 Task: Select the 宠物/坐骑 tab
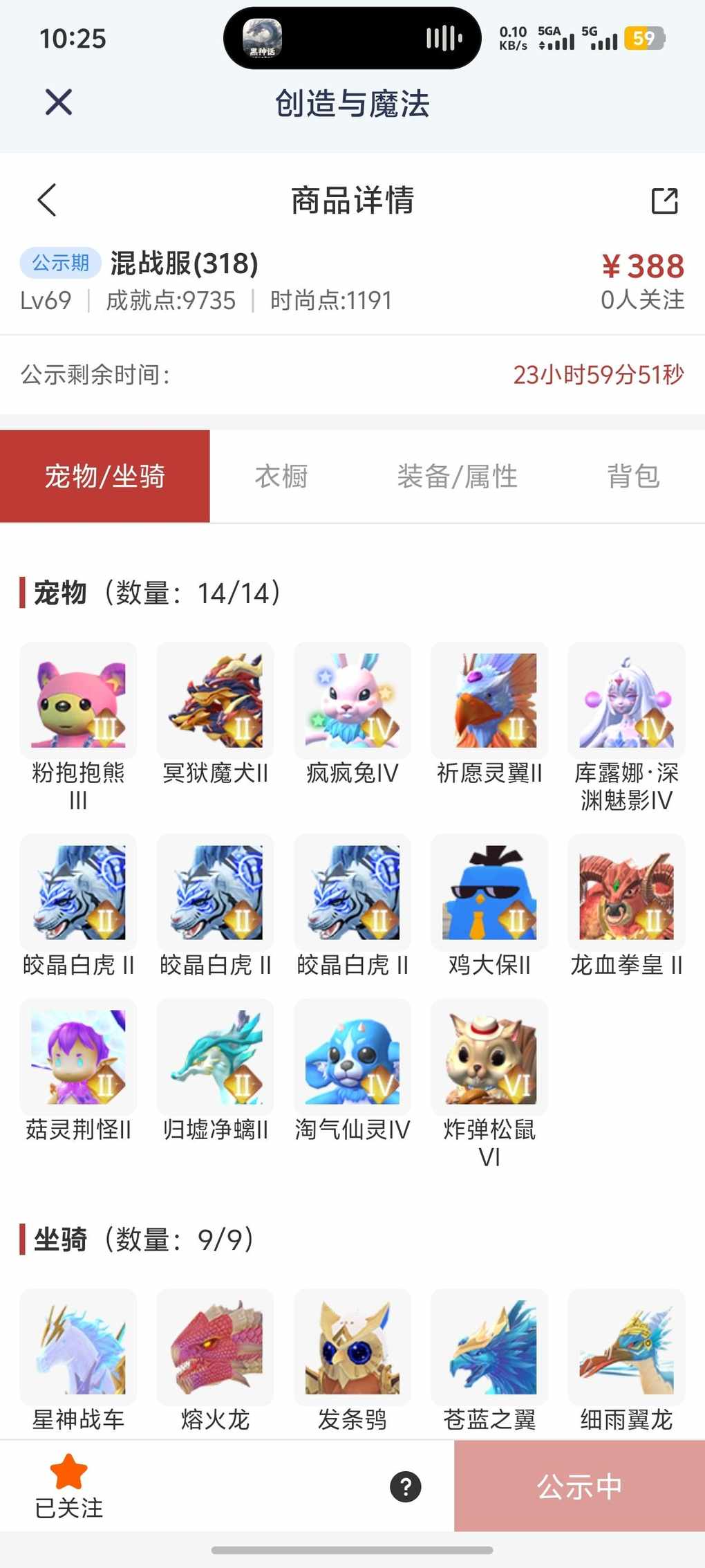pos(105,477)
